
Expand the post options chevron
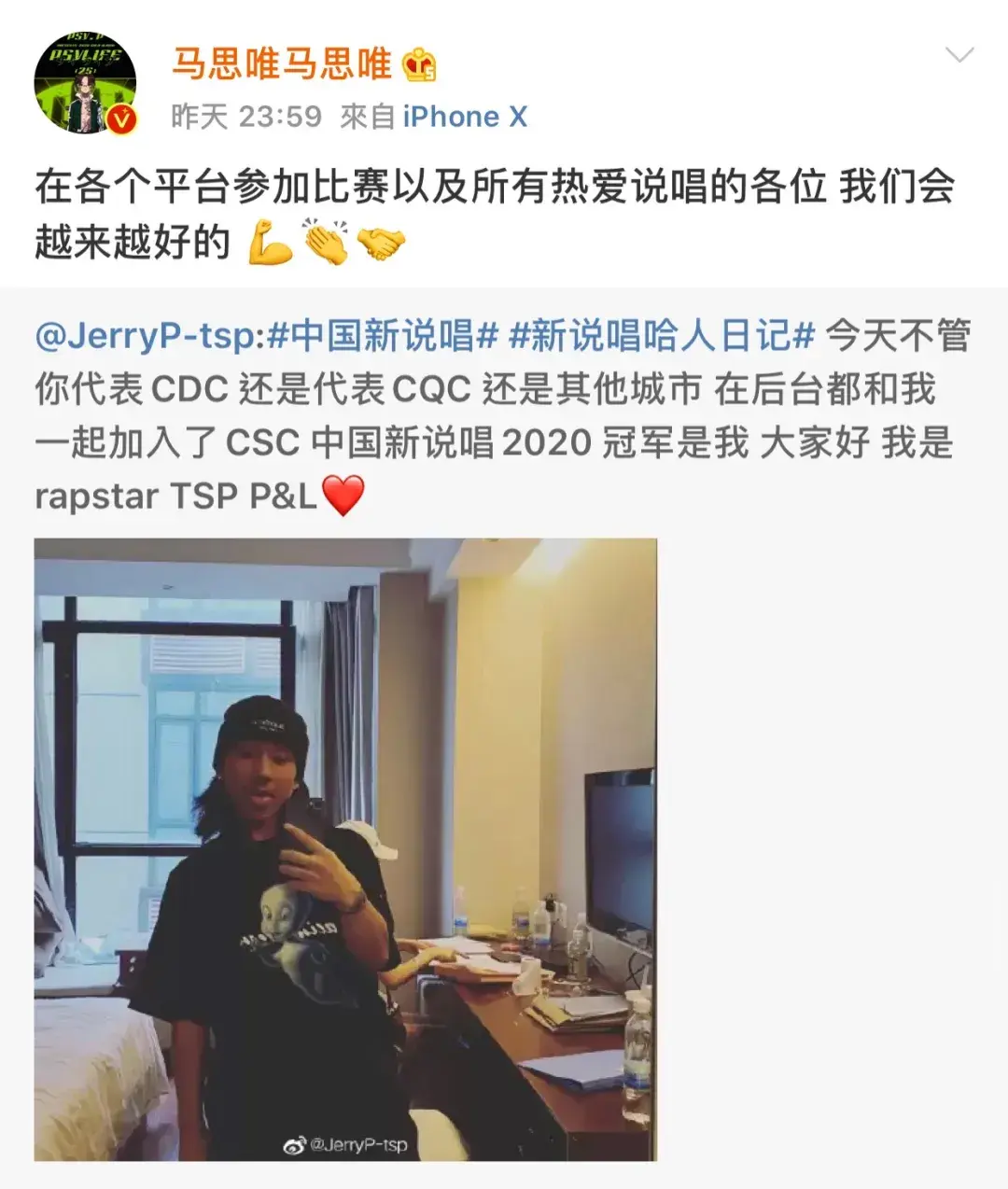[x=959, y=55]
